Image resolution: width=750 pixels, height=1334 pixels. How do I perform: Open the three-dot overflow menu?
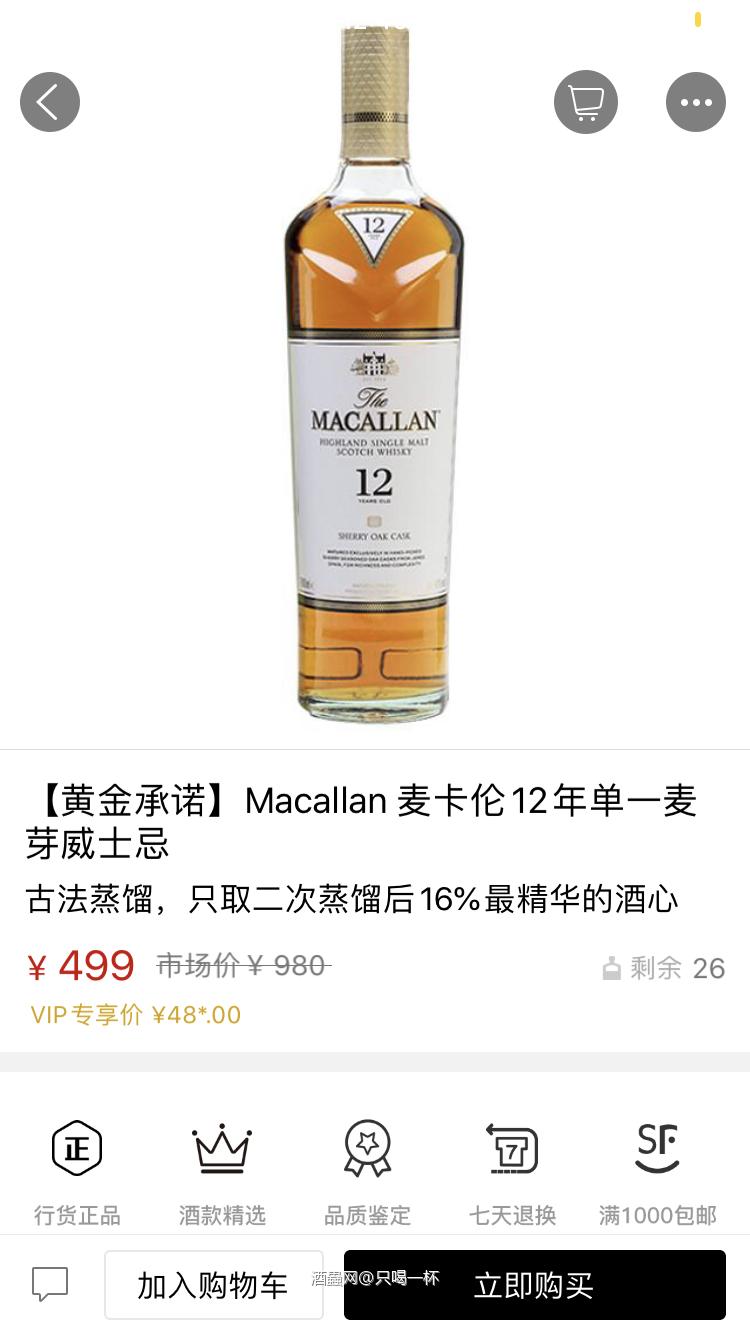pos(696,102)
